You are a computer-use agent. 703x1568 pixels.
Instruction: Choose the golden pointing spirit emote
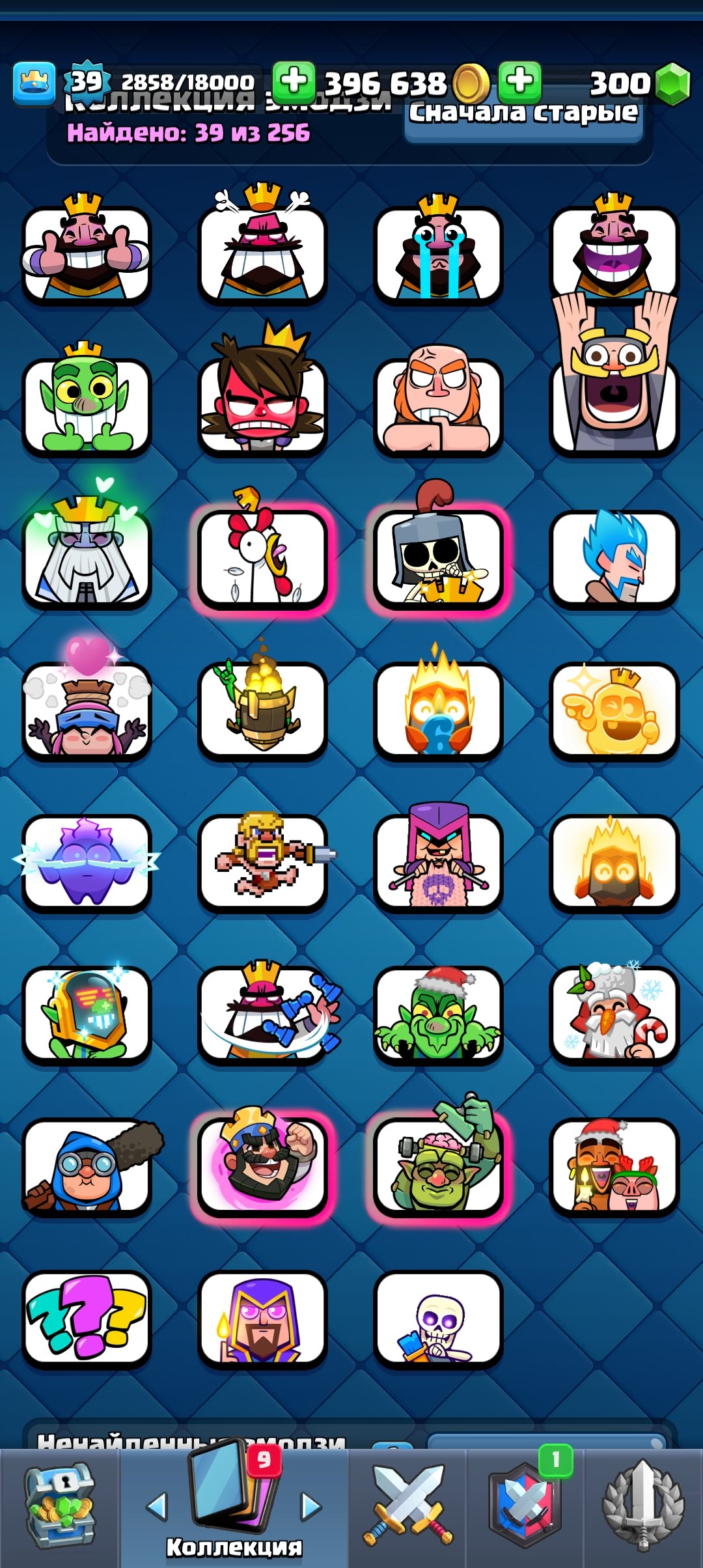click(x=614, y=710)
